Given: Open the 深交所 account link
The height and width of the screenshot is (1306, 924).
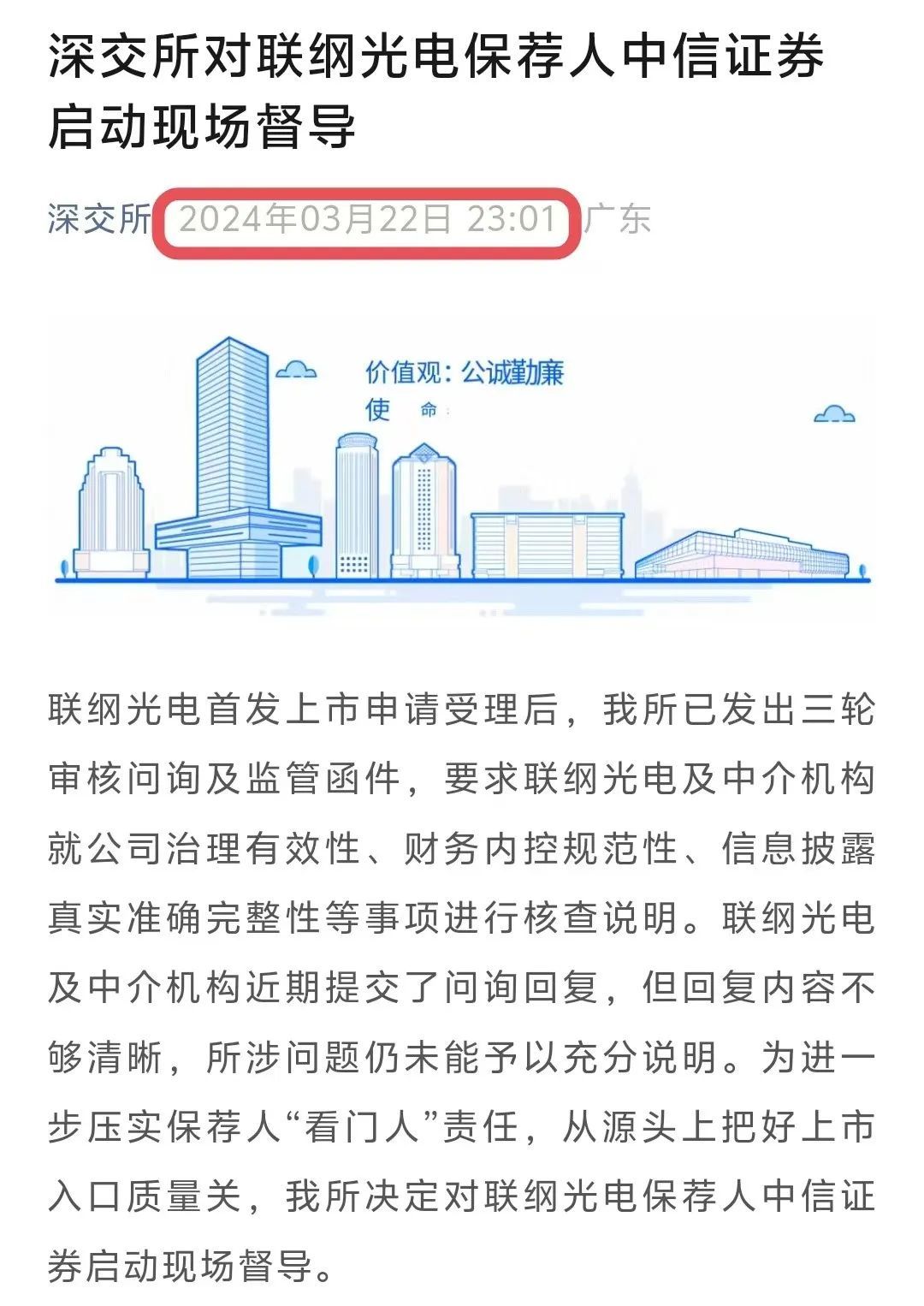Looking at the screenshot, I should pos(98,219).
